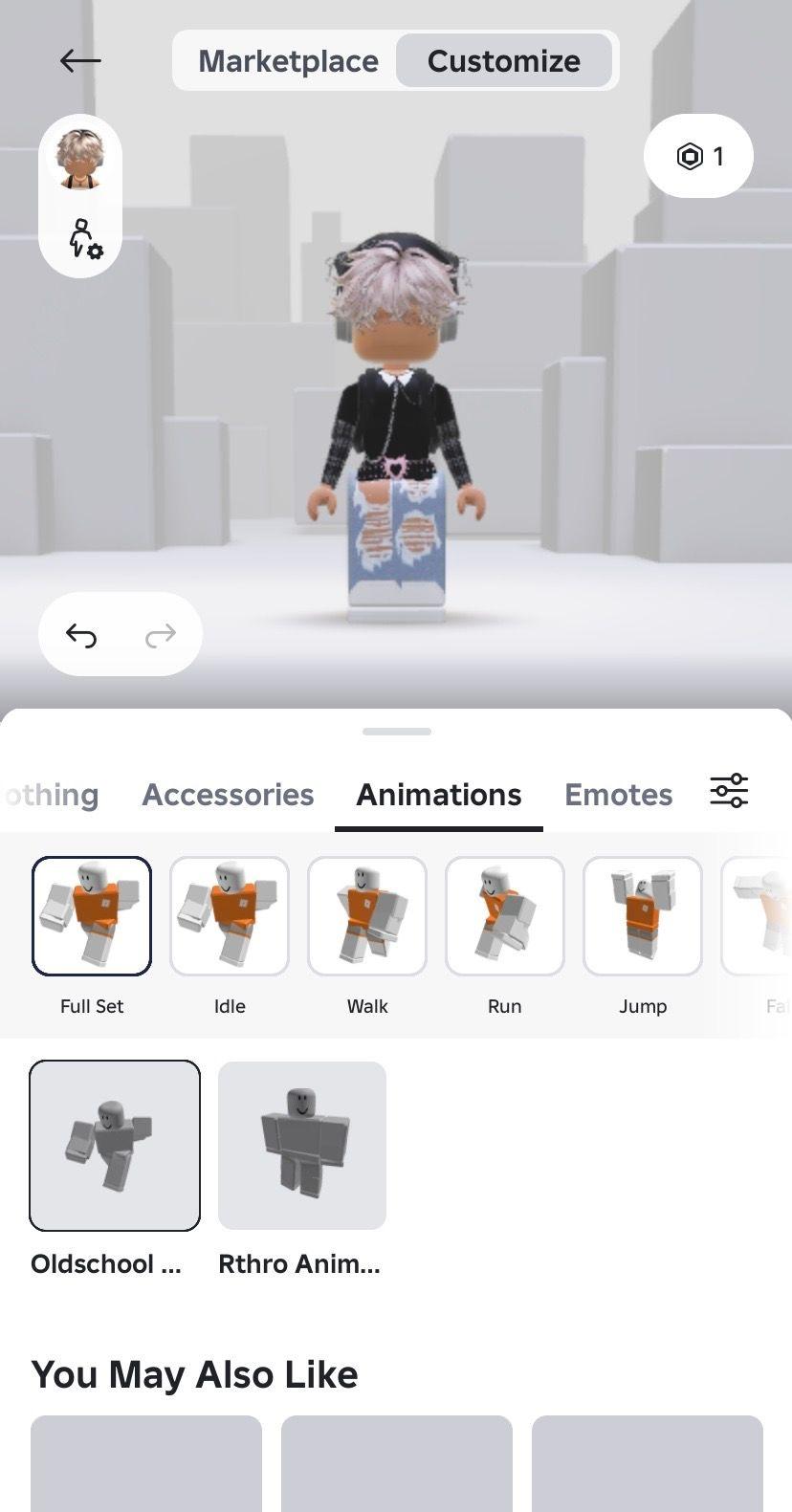Show Run animations
This screenshot has height=1512, width=792.
[505, 916]
